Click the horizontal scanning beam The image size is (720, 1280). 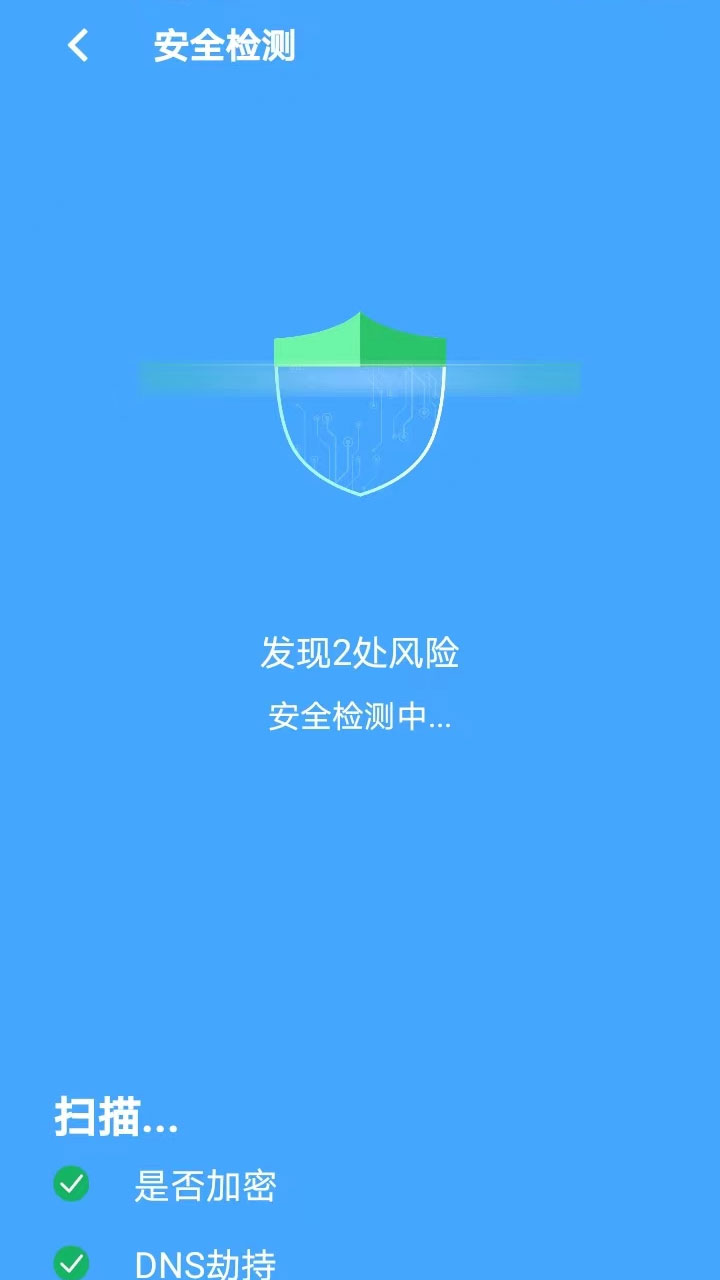[x=360, y=375]
